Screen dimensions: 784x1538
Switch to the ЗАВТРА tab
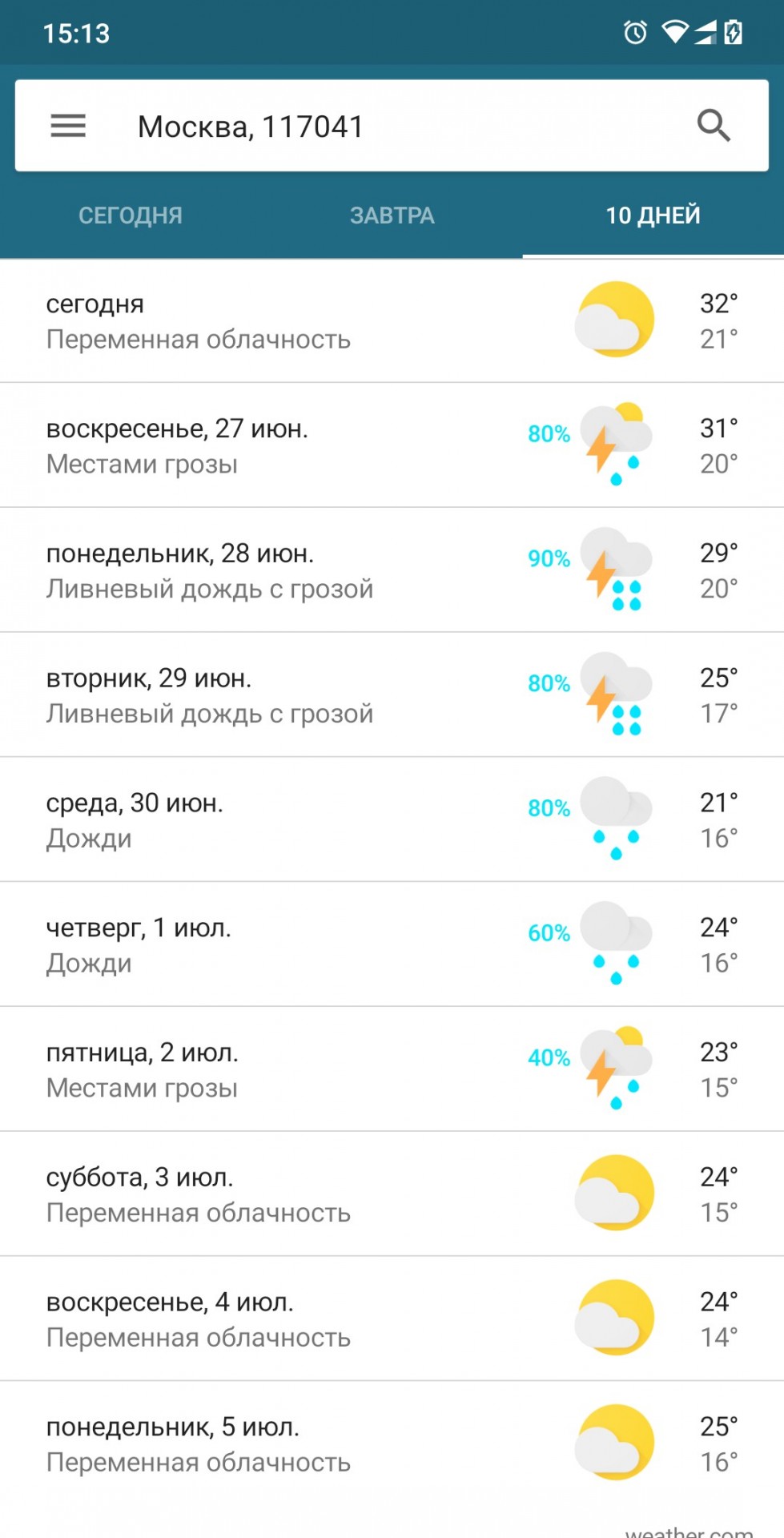point(392,215)
